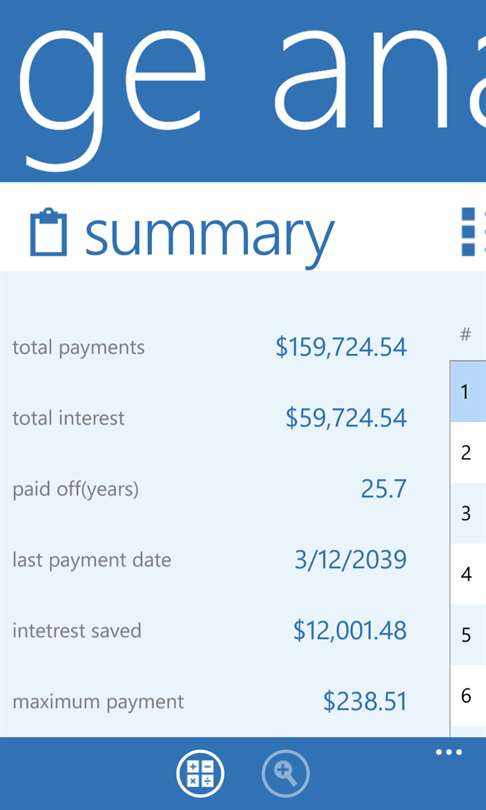Expand the three-dot app bar menu
The width and height of the screenshot is (486, 810).
pyautogui.click(x=448, y=752)
